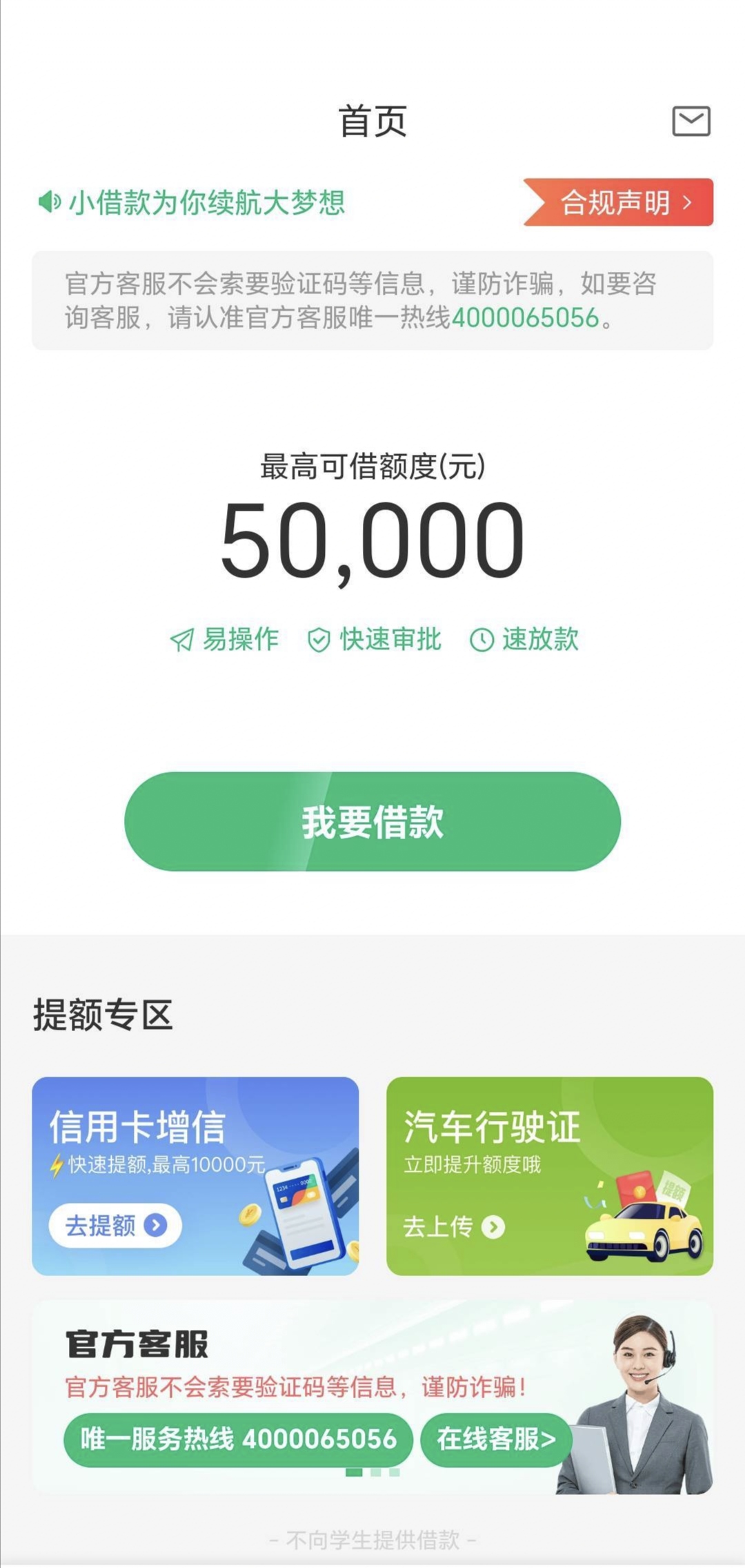Tap hotline number 4000065056 in the notice

point(525,318)
